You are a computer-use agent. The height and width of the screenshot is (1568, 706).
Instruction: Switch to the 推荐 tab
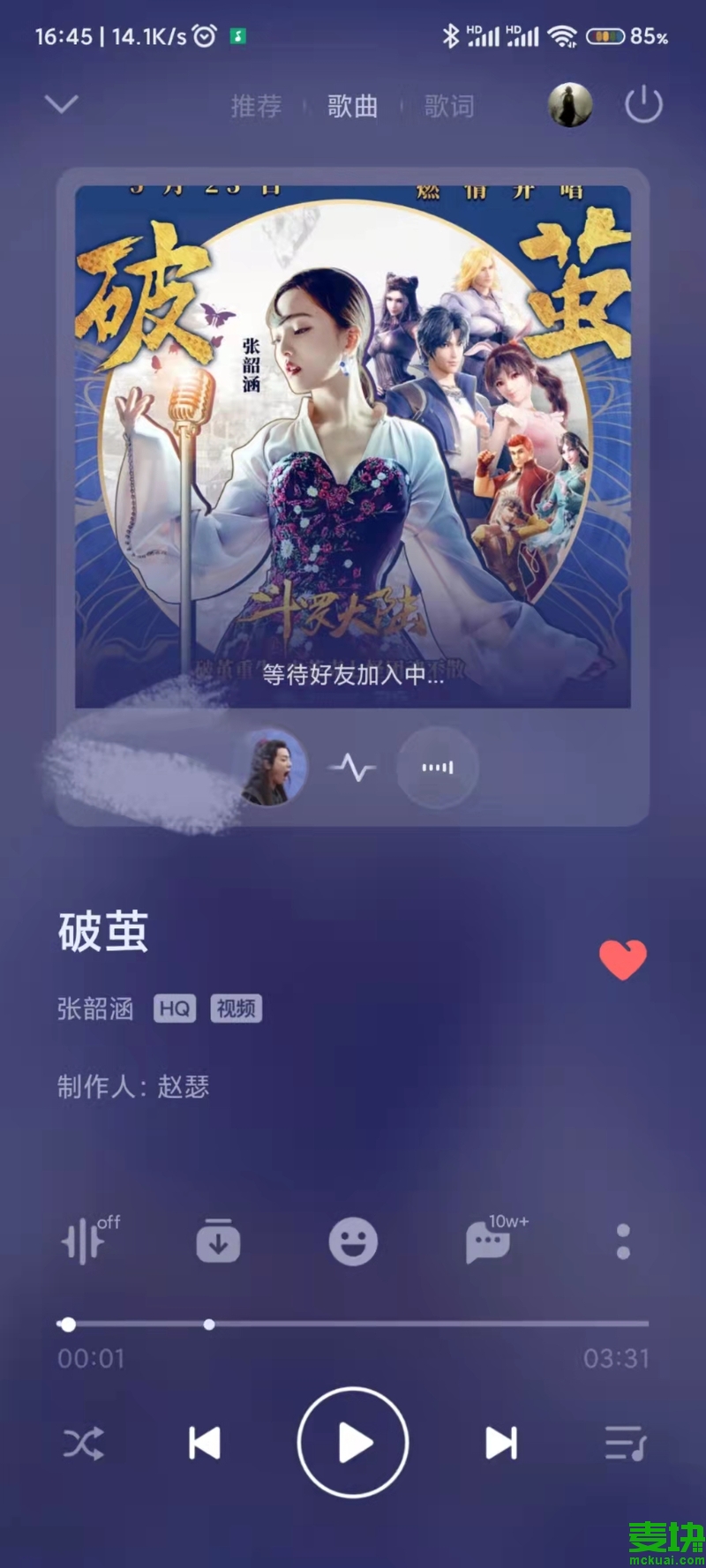point(255,106)
